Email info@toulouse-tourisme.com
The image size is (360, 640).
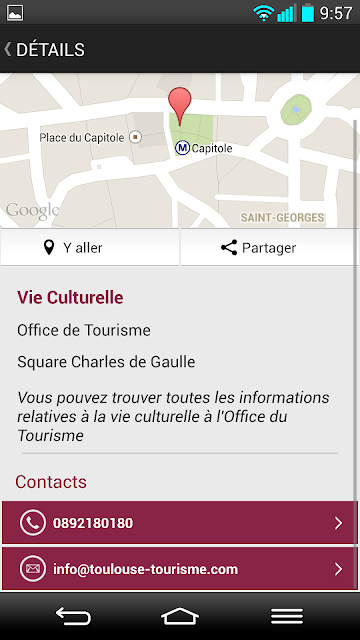pyautogui.click(x=180, y=569)
